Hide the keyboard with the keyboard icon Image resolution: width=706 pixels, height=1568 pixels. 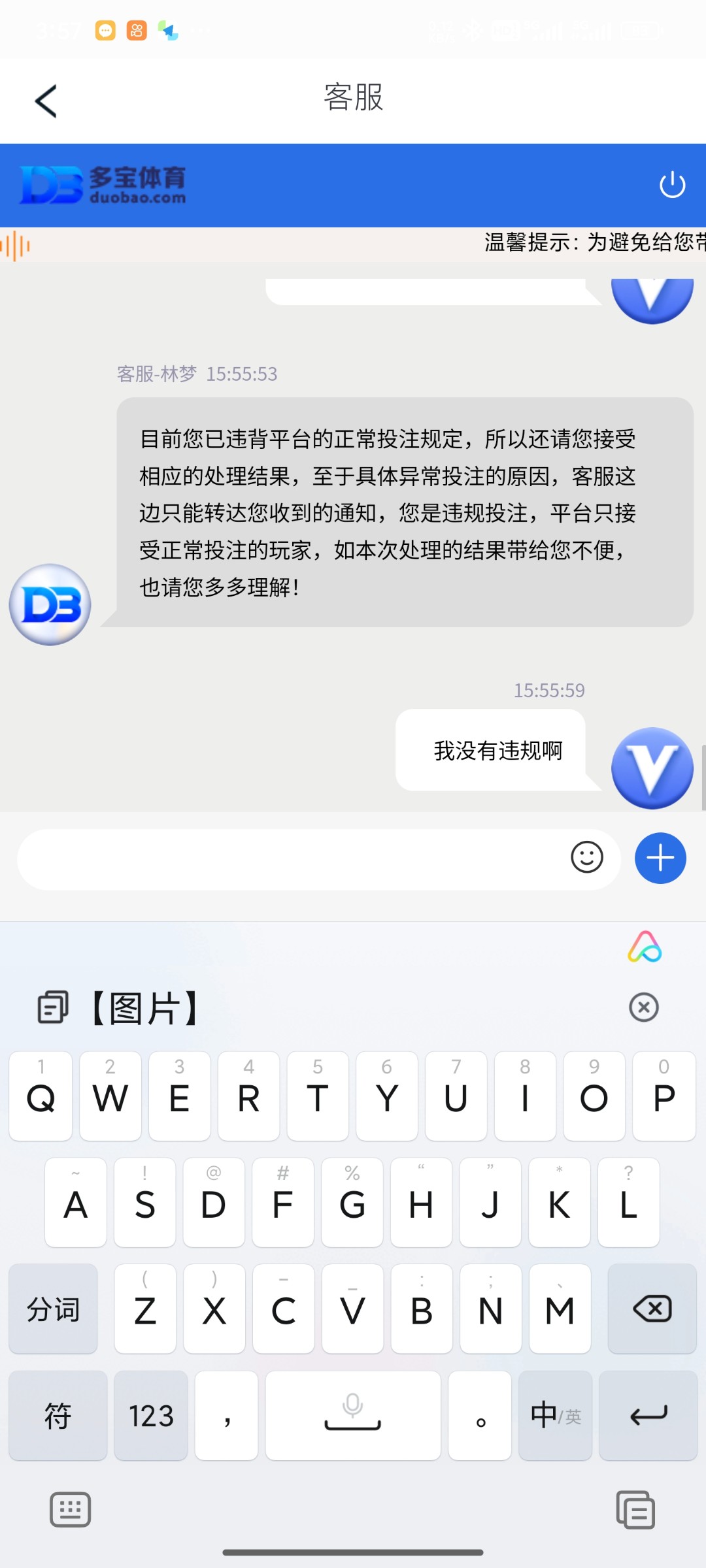point(70,1509)
